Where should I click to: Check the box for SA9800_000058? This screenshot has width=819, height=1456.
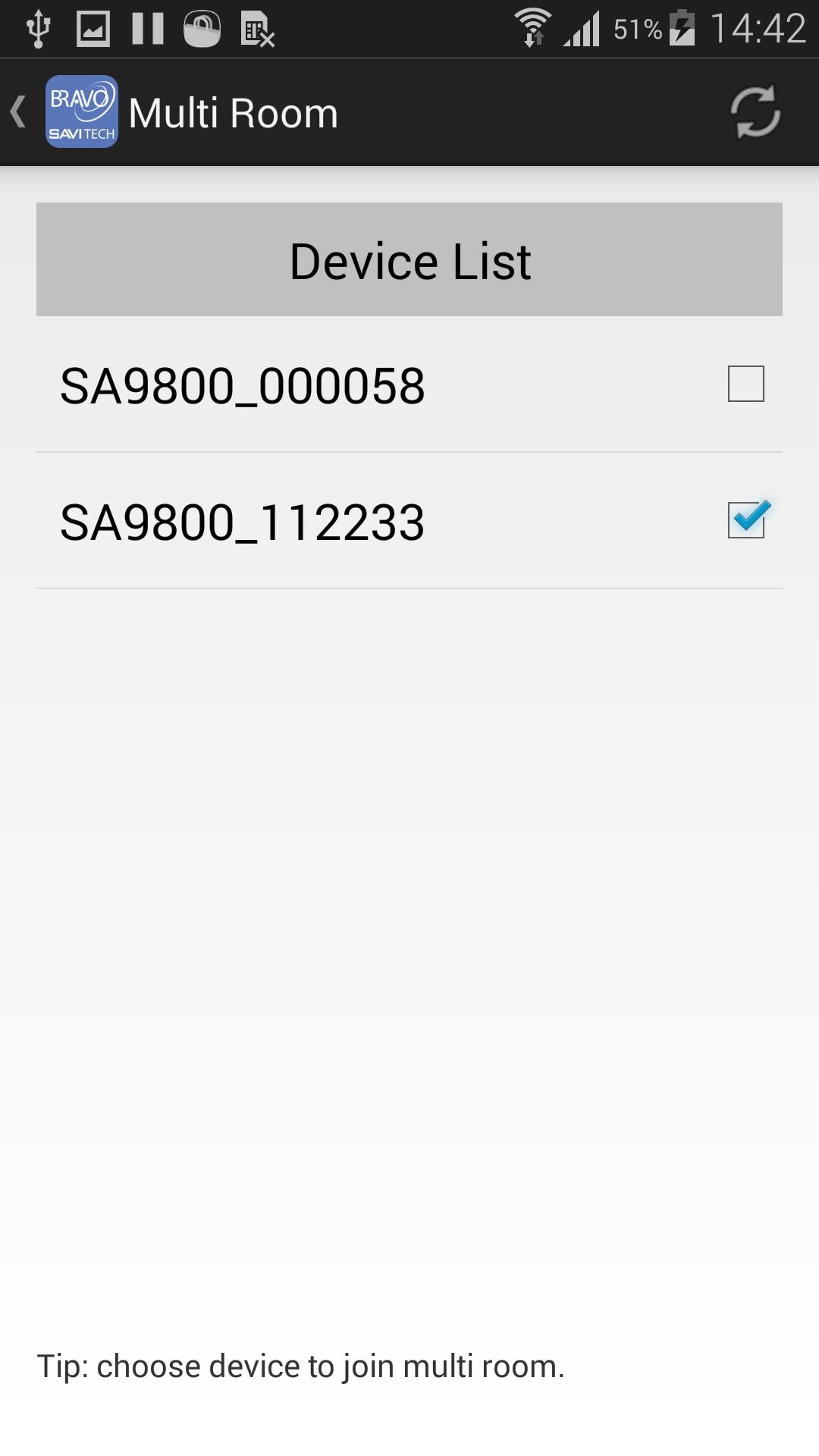tap(745, 384)
